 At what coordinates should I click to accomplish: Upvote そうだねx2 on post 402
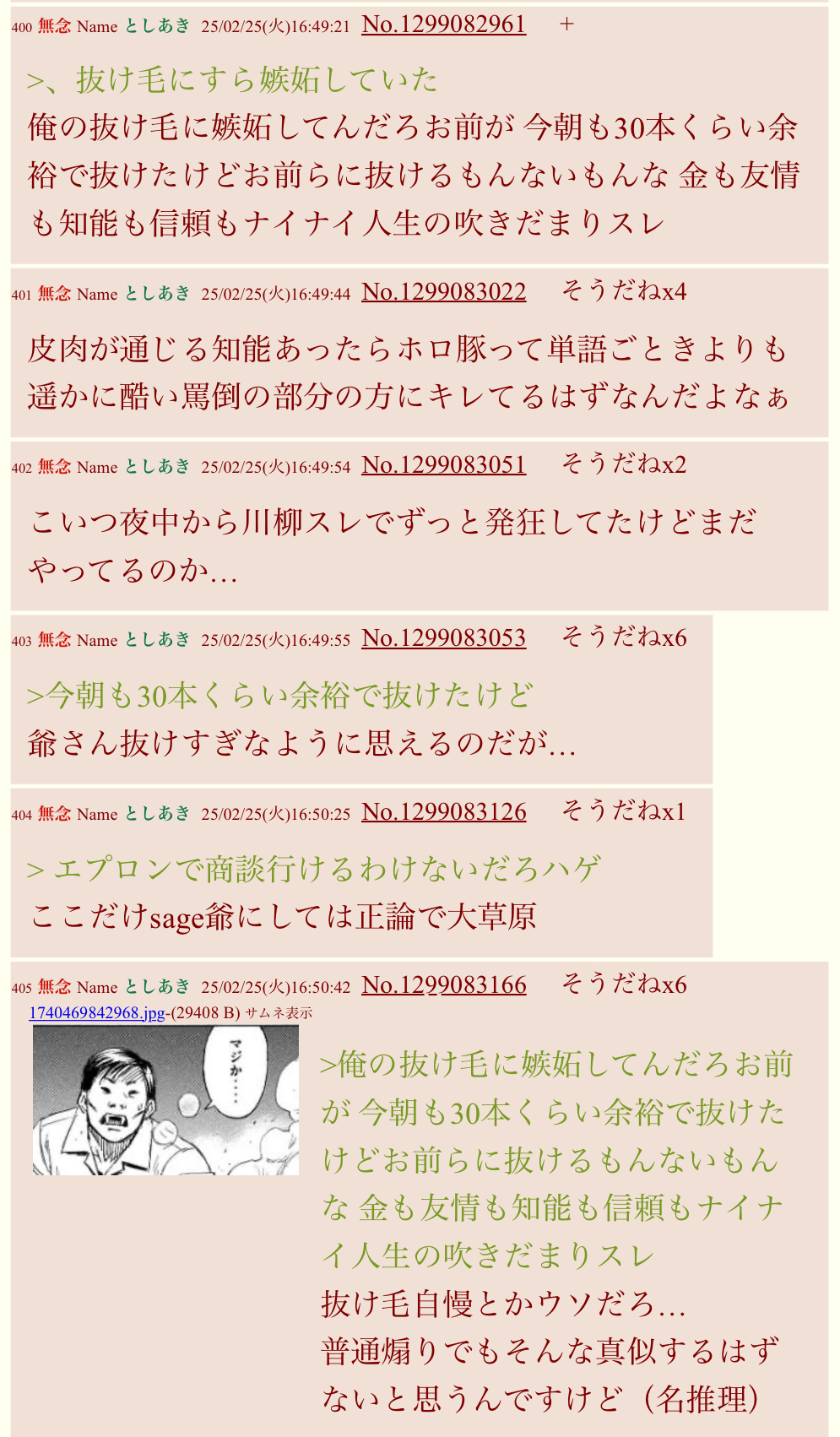[624, 464]
